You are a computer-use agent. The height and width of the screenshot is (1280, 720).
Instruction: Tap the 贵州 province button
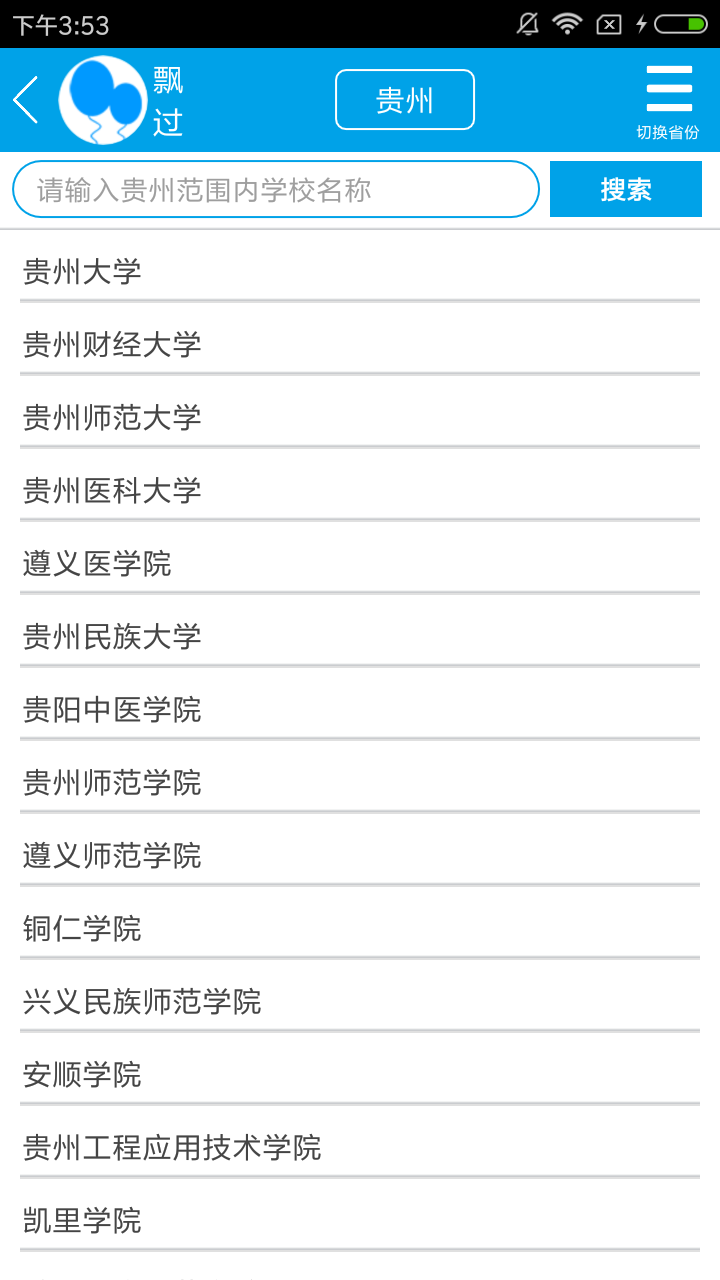(x=405, y=100)
